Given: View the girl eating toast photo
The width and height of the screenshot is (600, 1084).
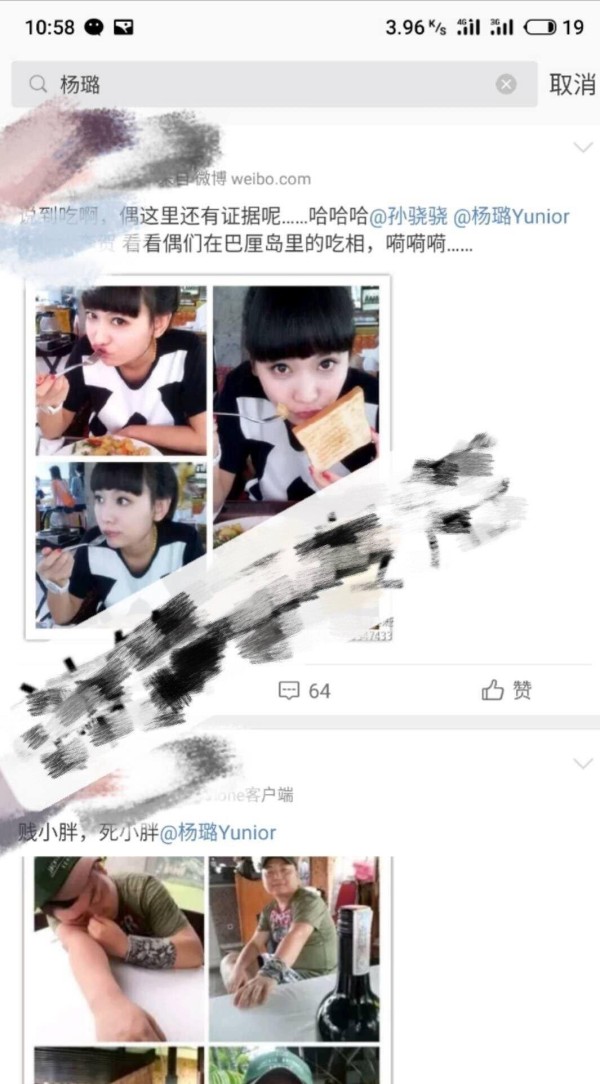Looking at the screenshot, I should [298, 400].
